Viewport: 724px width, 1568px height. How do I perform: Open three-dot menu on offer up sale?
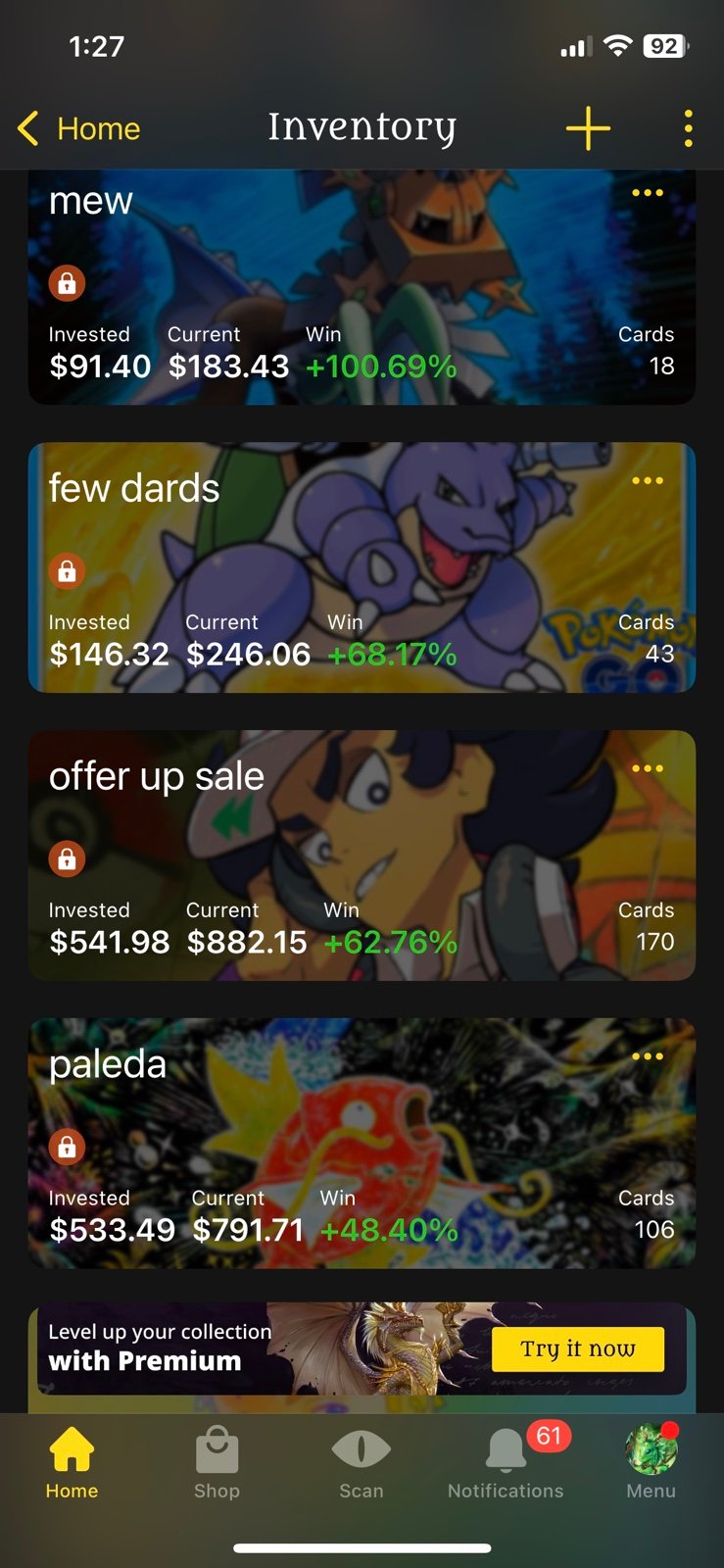click(648, 768)
